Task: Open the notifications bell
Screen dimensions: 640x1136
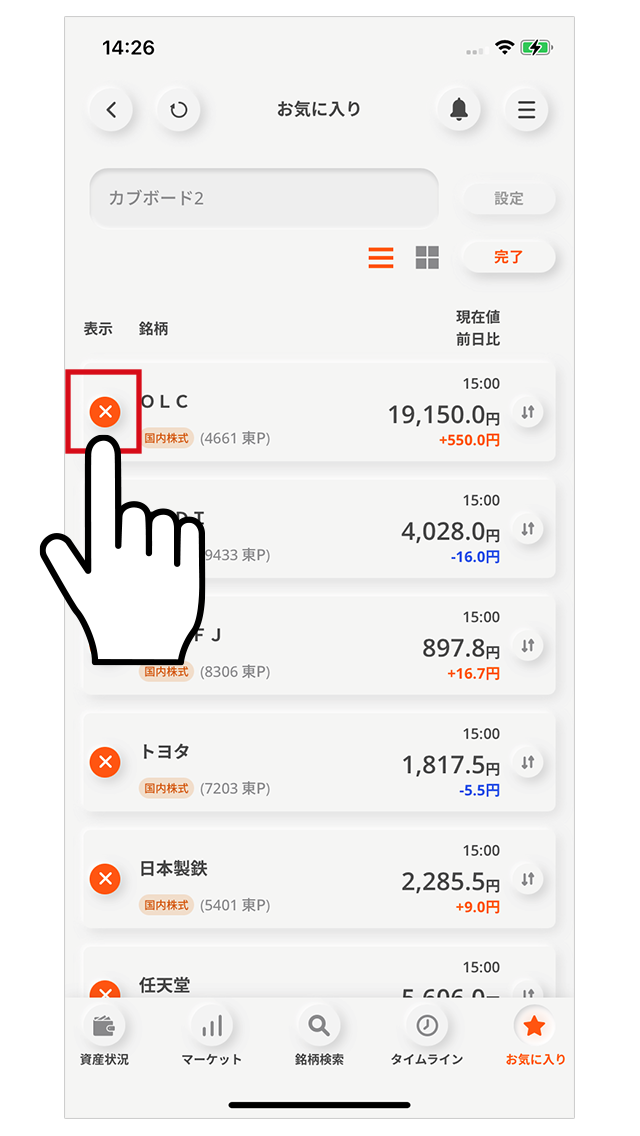Action: 459,110
